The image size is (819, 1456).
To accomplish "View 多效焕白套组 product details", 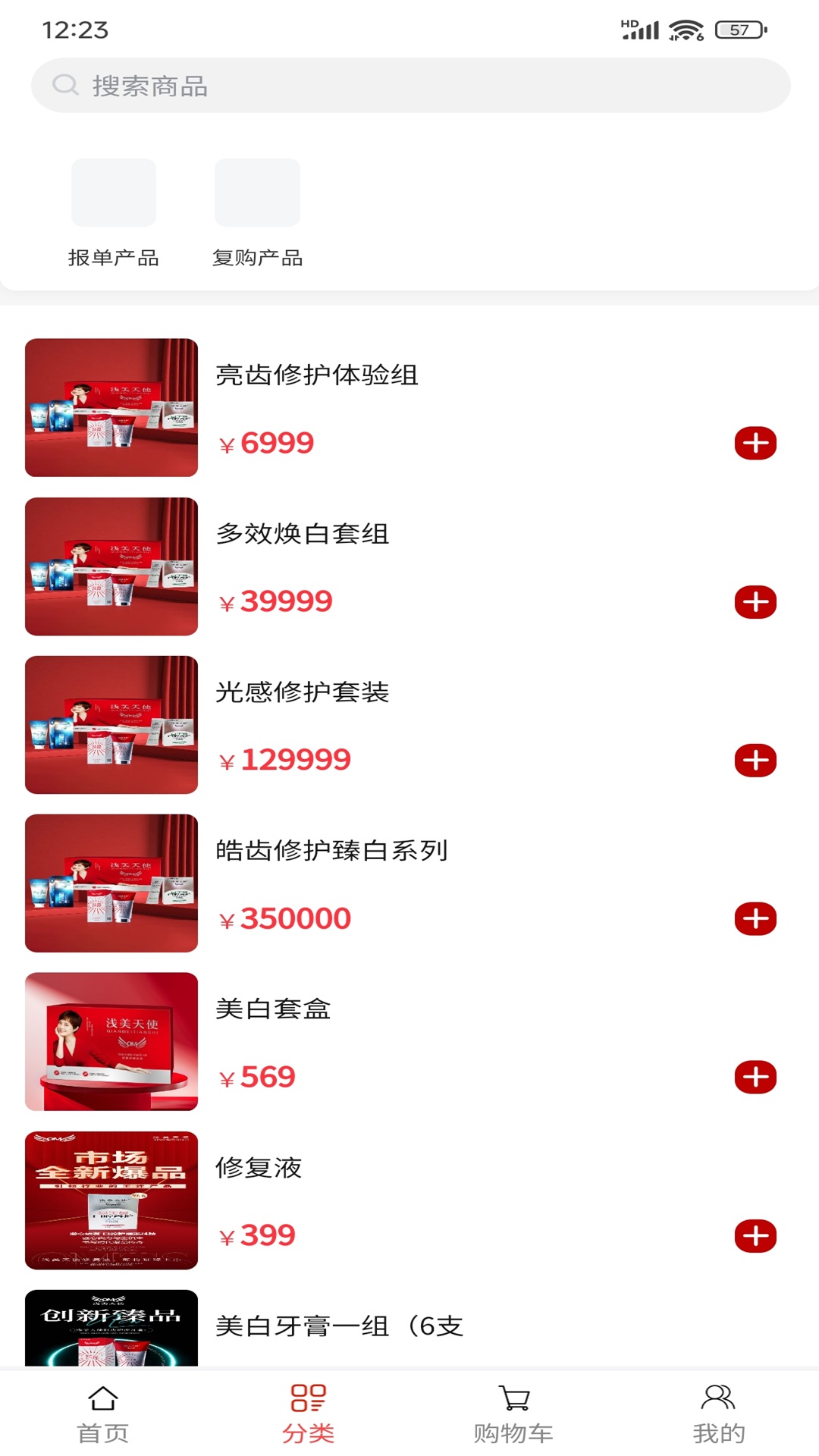I will tap(303, 534).
